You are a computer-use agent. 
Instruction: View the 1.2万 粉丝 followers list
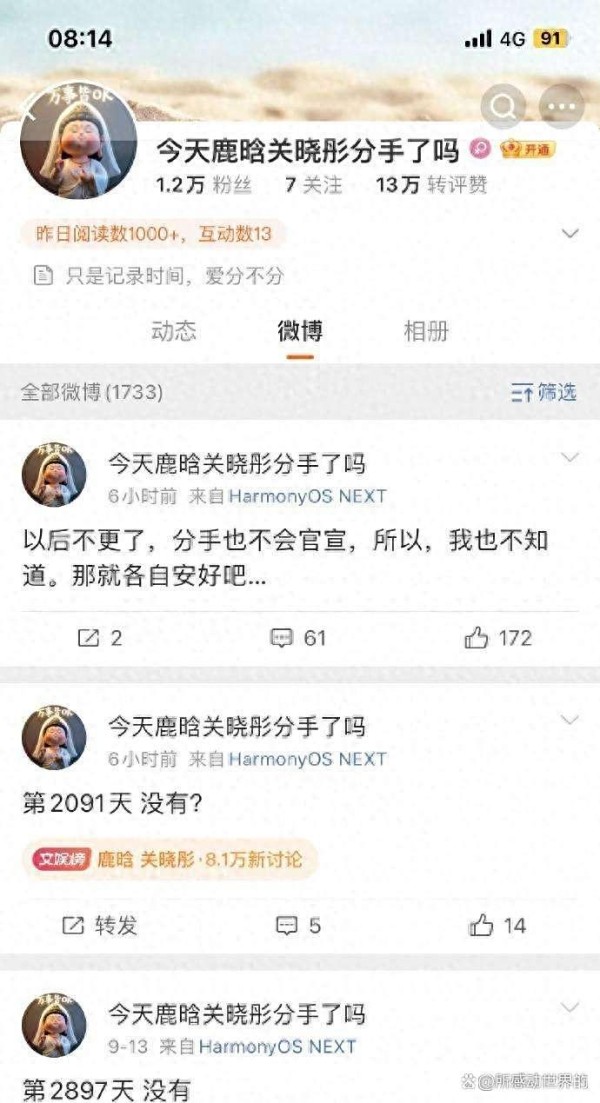[x=205, y=185]
